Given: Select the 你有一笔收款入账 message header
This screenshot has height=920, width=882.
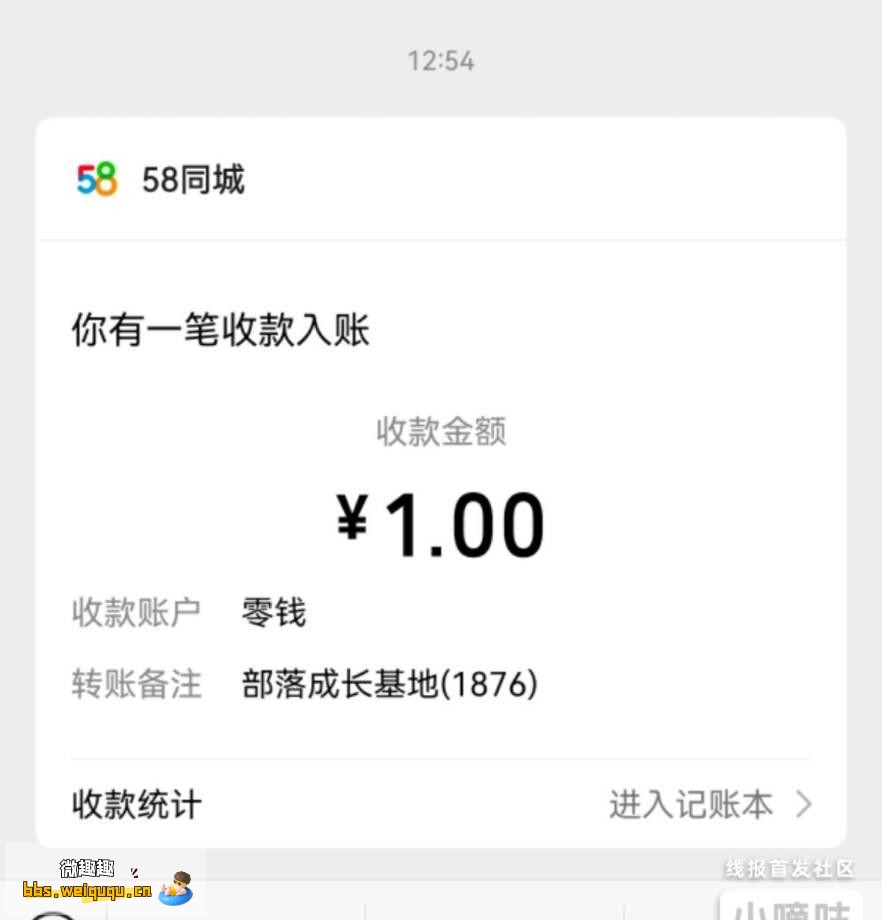Looking at the screenshot, I should pyautogui.click(x=220, y=330).
